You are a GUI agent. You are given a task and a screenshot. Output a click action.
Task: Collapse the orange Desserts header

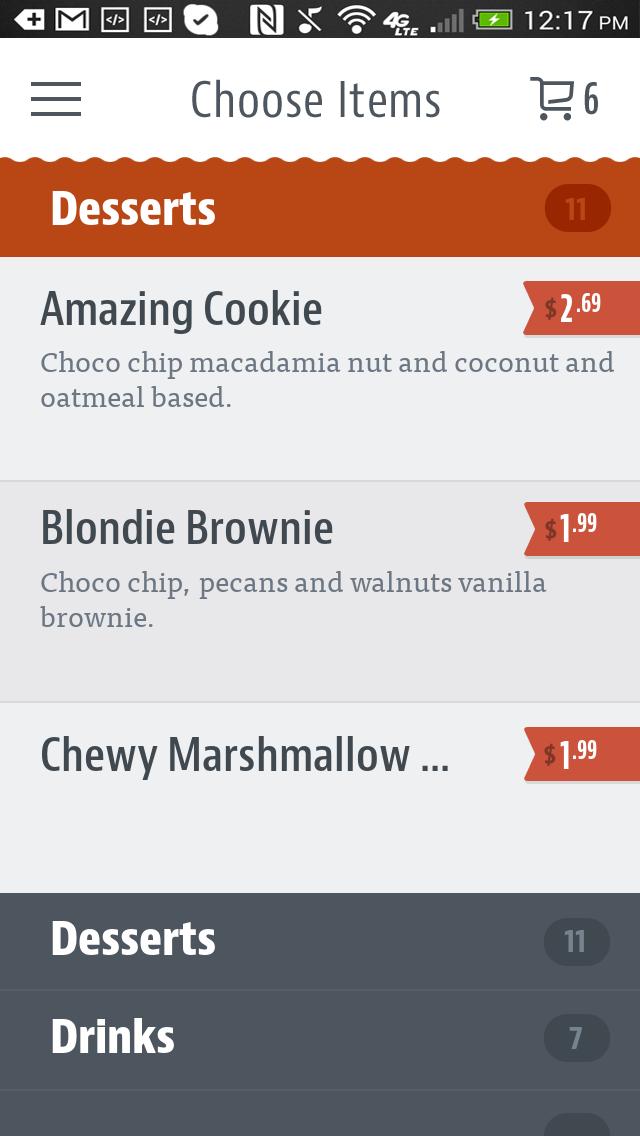320,209
